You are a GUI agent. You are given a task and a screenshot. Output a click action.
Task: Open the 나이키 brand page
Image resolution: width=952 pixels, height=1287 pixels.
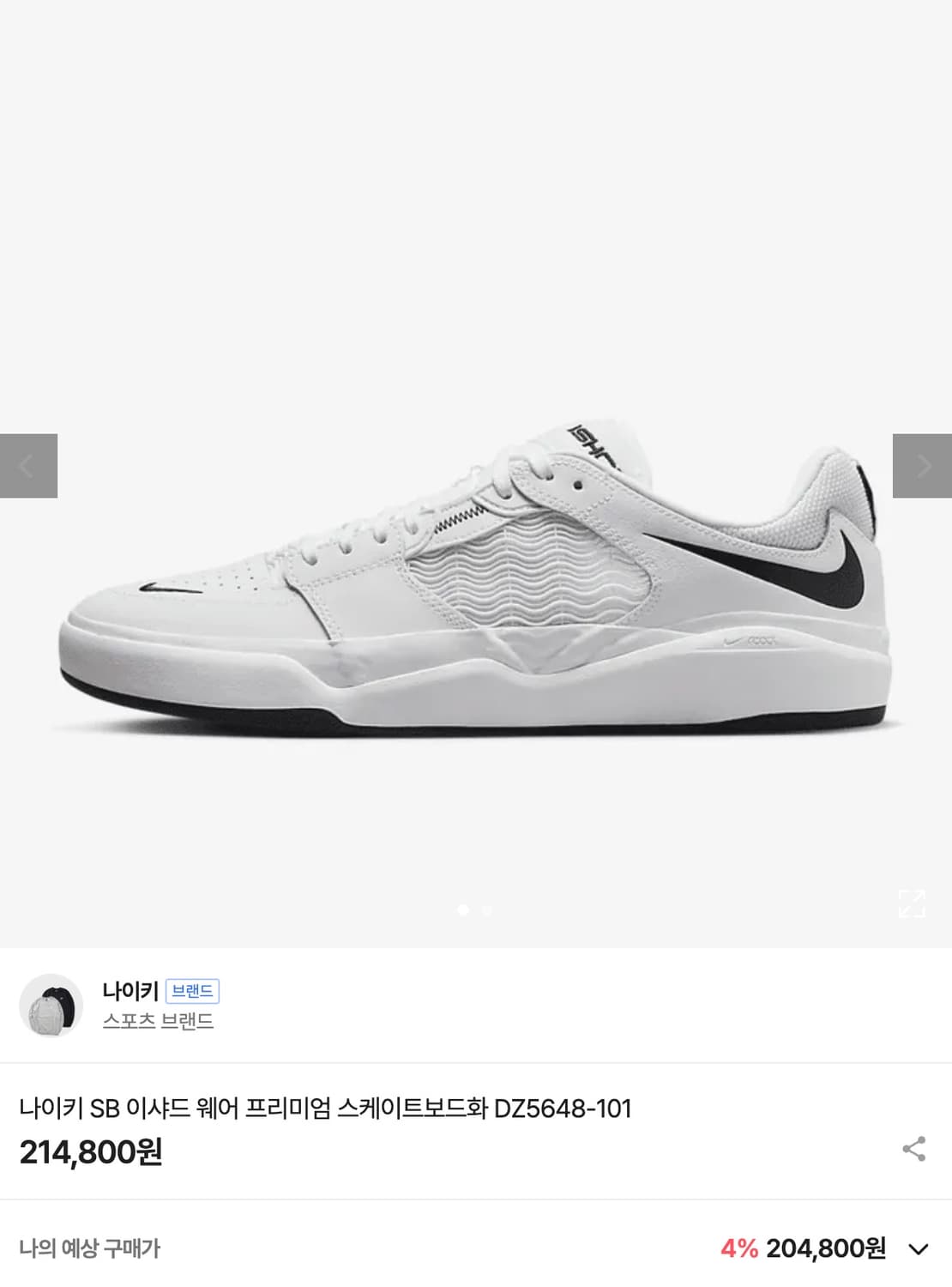tap(129, 992)
